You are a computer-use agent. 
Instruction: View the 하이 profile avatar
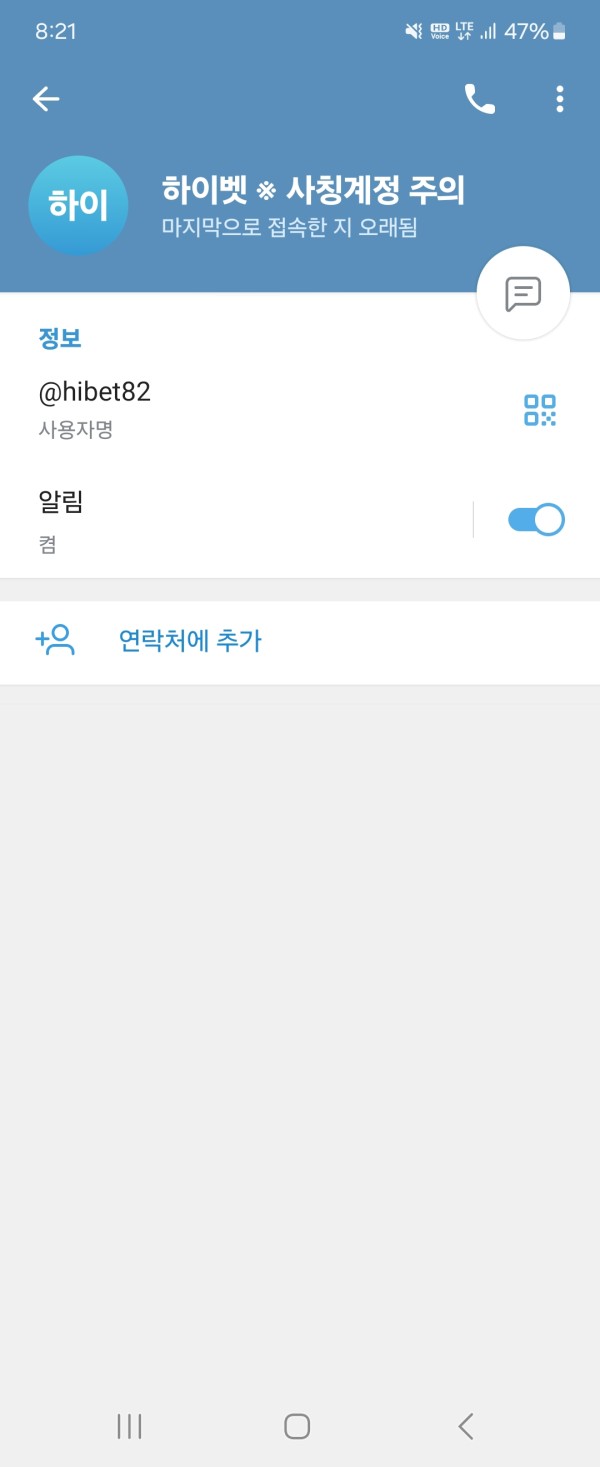point(78,206)
